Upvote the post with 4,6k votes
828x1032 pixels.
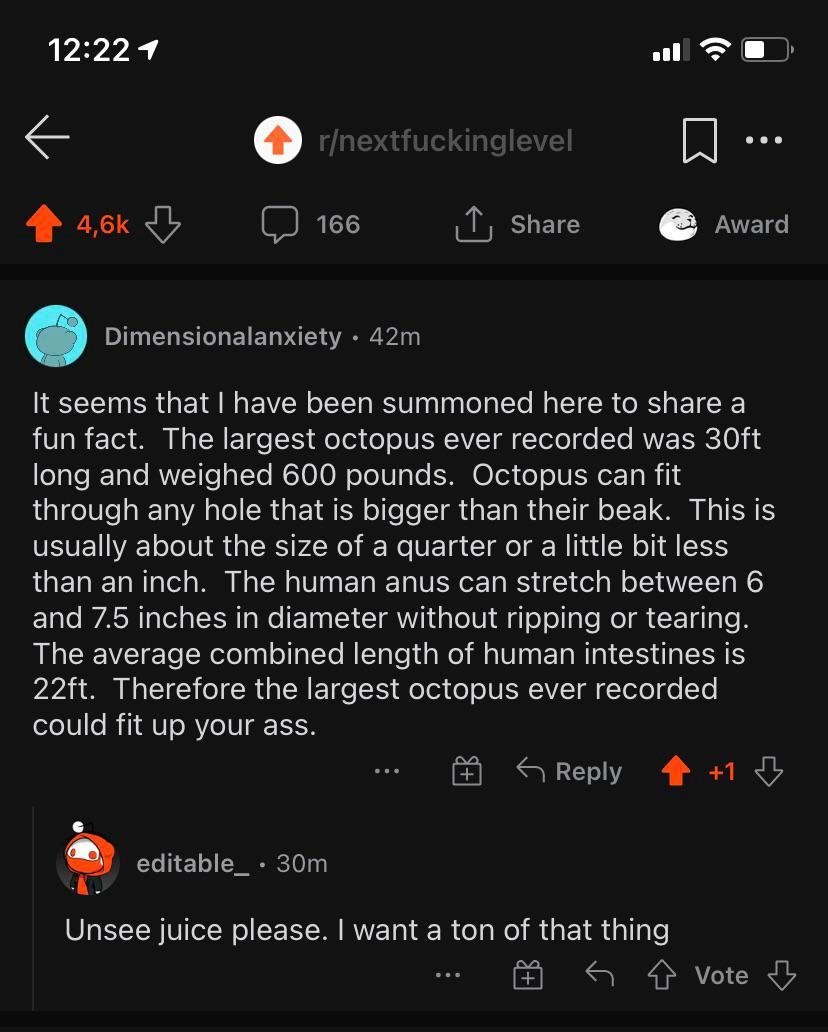click(x=43, y=225)
